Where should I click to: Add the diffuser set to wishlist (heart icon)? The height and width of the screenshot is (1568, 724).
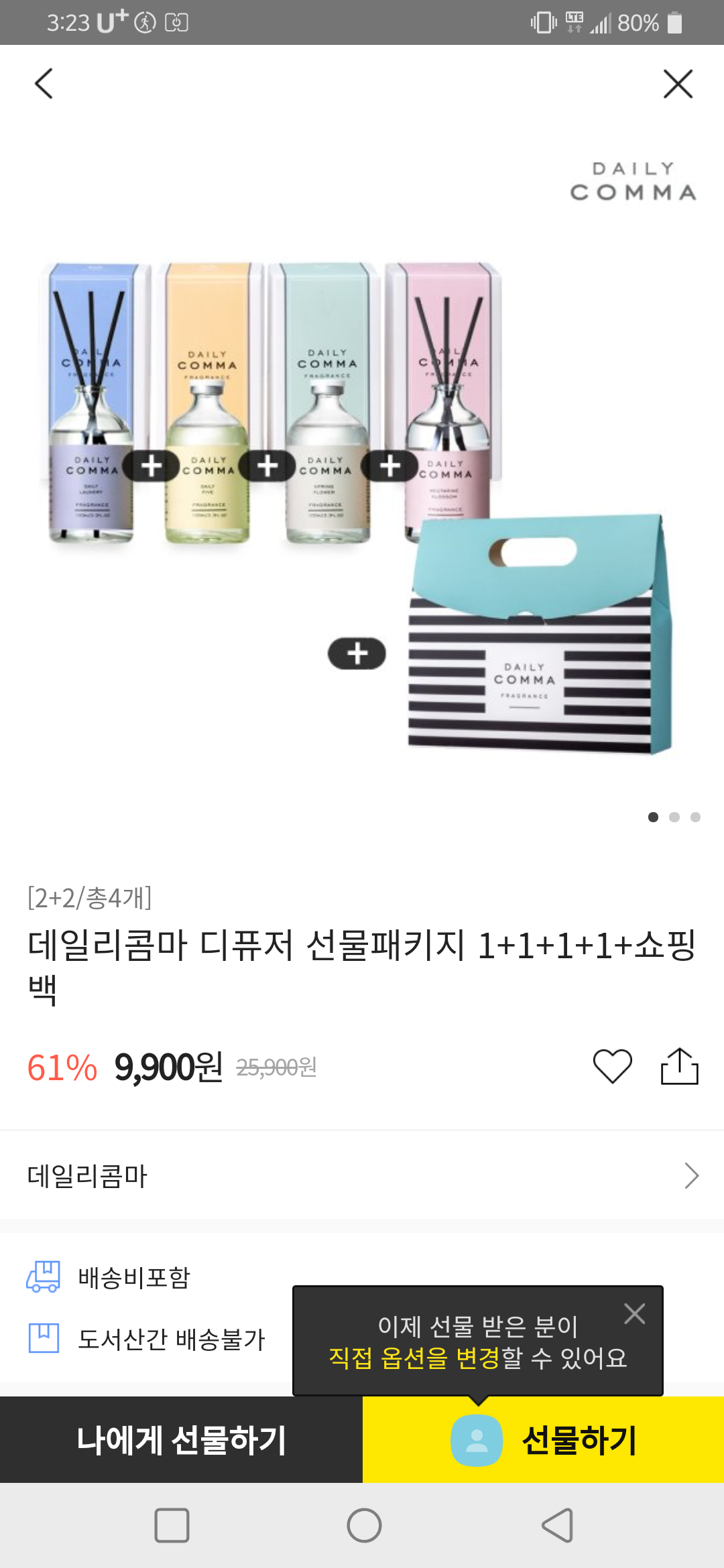[x=612, y=1065]
